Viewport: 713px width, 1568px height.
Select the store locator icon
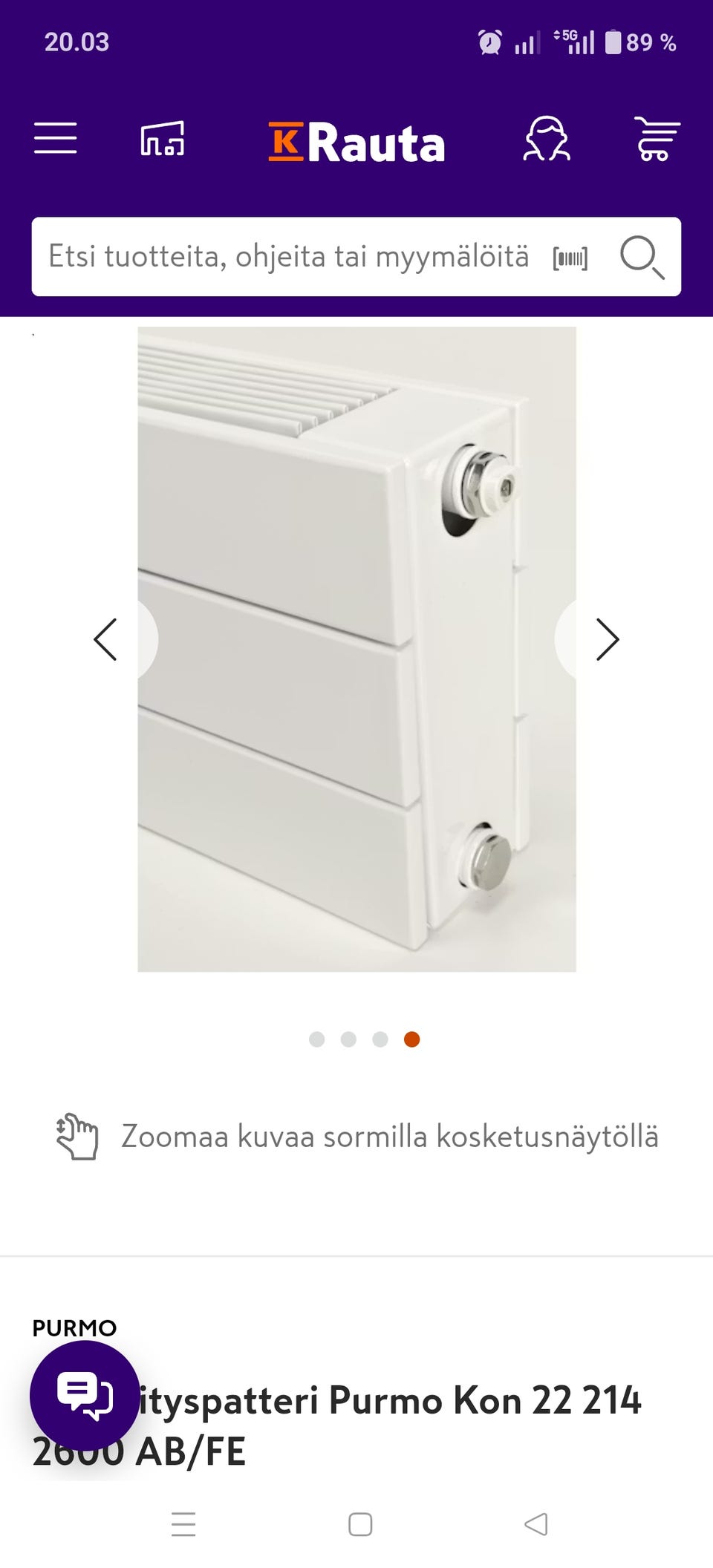coord(162,137)
